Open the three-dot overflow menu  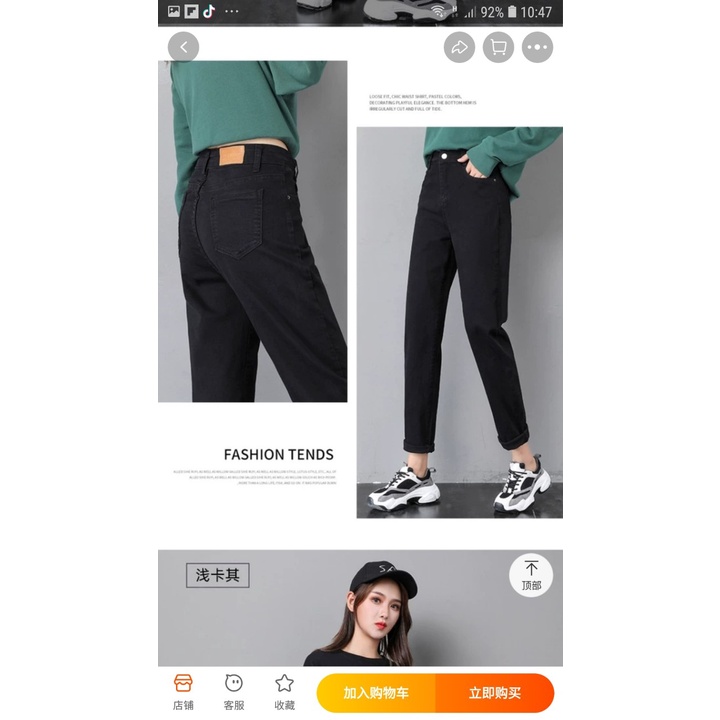coord(538,47)
